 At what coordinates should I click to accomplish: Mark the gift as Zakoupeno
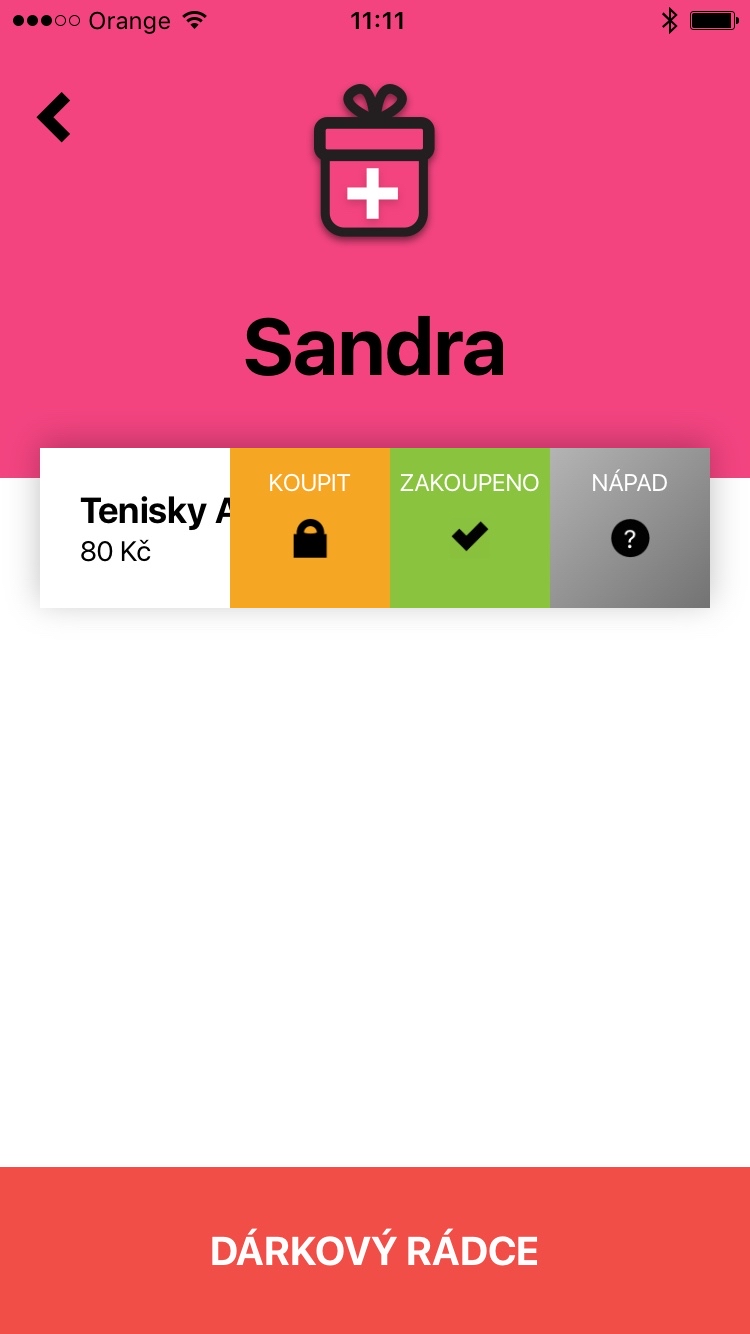pyautogui.click(x=470, y=528)
